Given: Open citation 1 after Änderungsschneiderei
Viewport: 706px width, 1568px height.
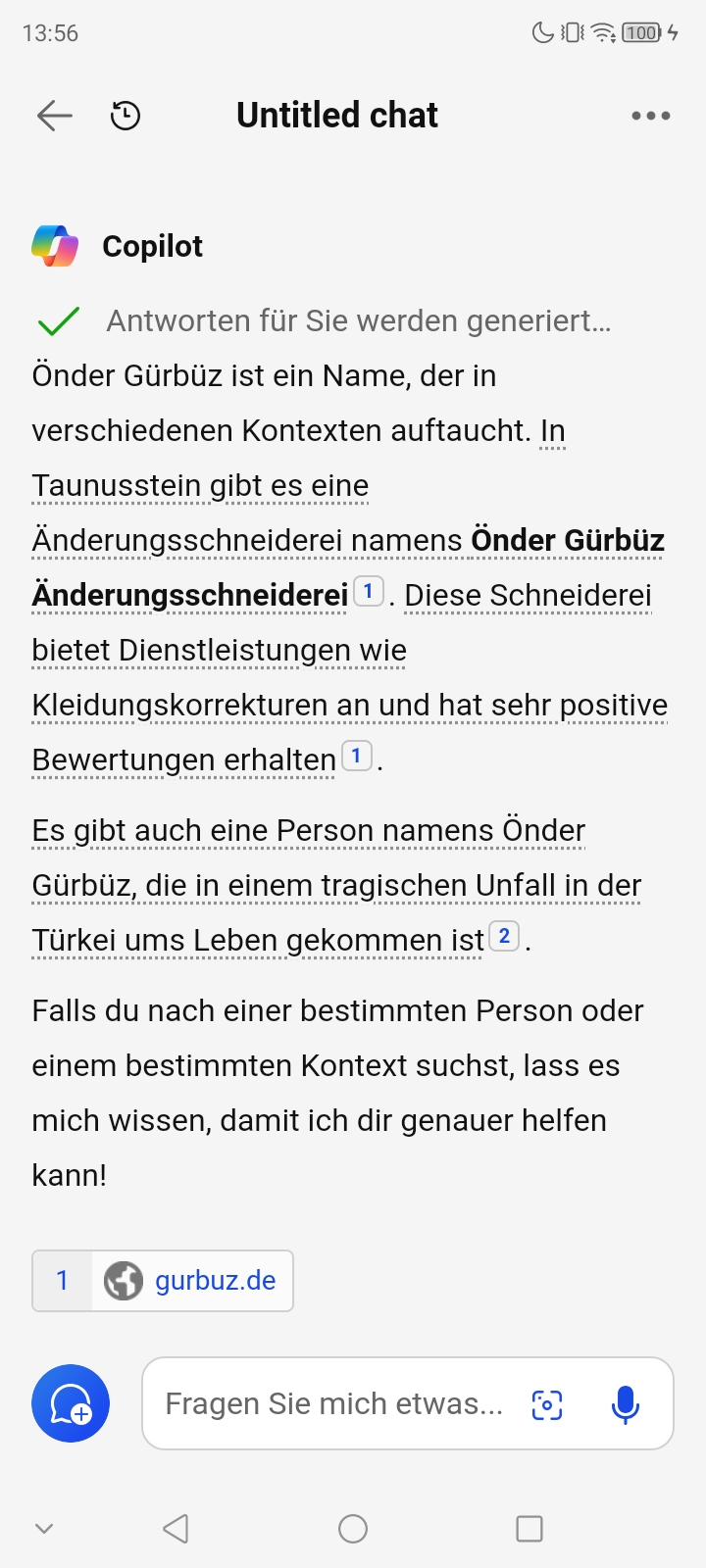Looking at the screenshot, I should tap(369, 591).
